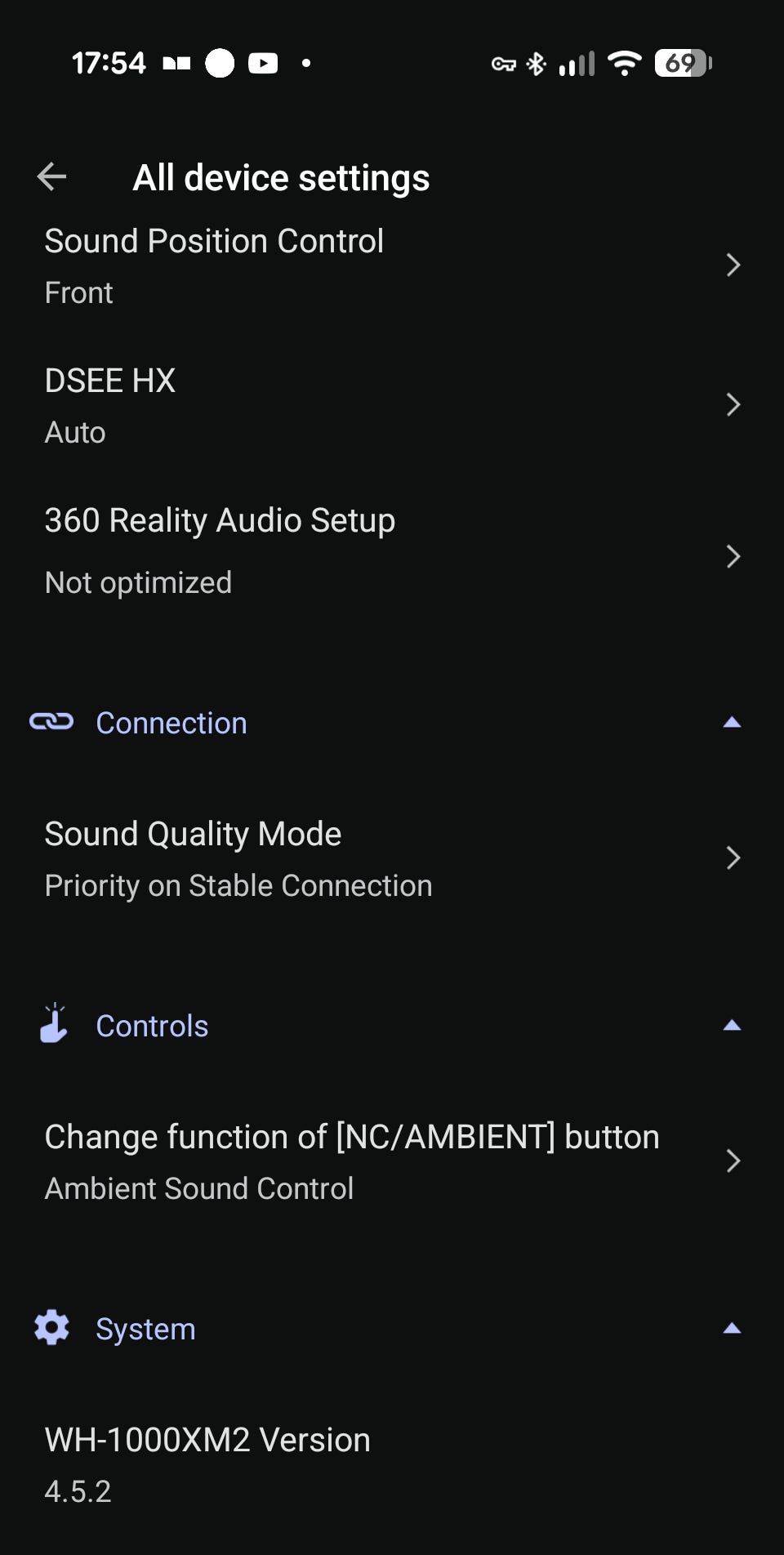Open the DSEE HX setting
This screenshot has width=784, height=1555.
point(392,405)
